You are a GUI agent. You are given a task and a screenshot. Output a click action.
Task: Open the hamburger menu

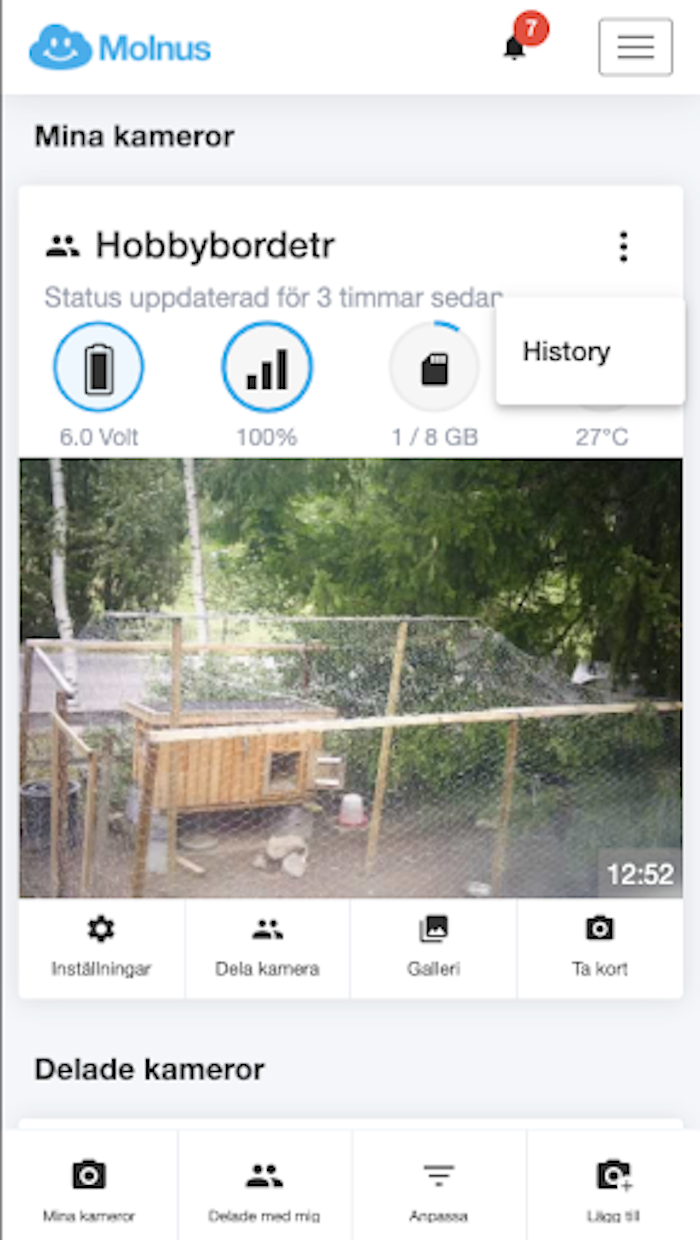click(x=635, y=47)
